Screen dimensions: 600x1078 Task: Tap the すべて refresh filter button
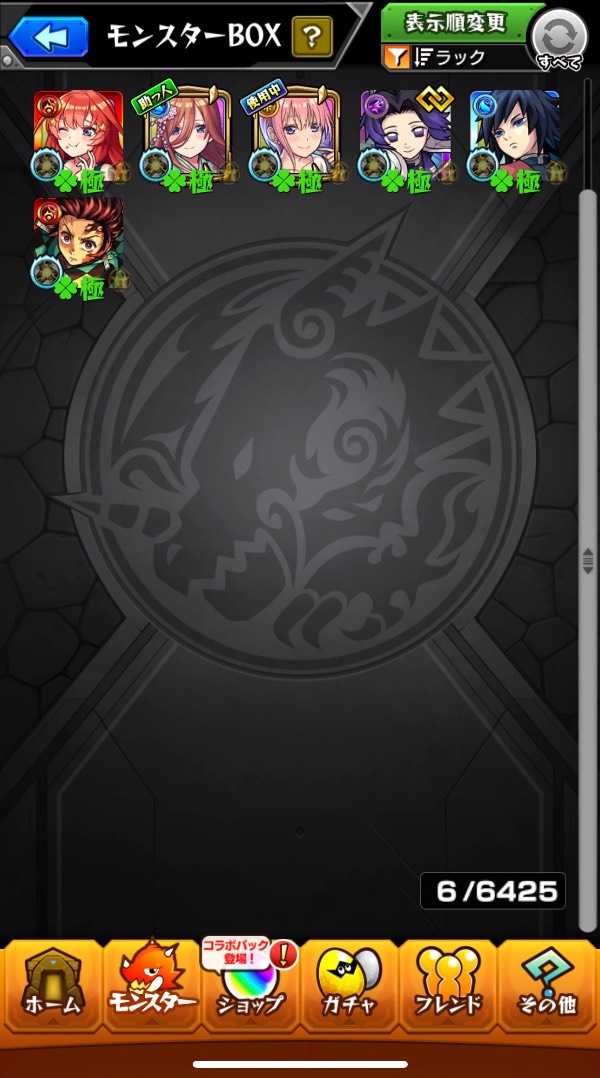click(559, 38)
